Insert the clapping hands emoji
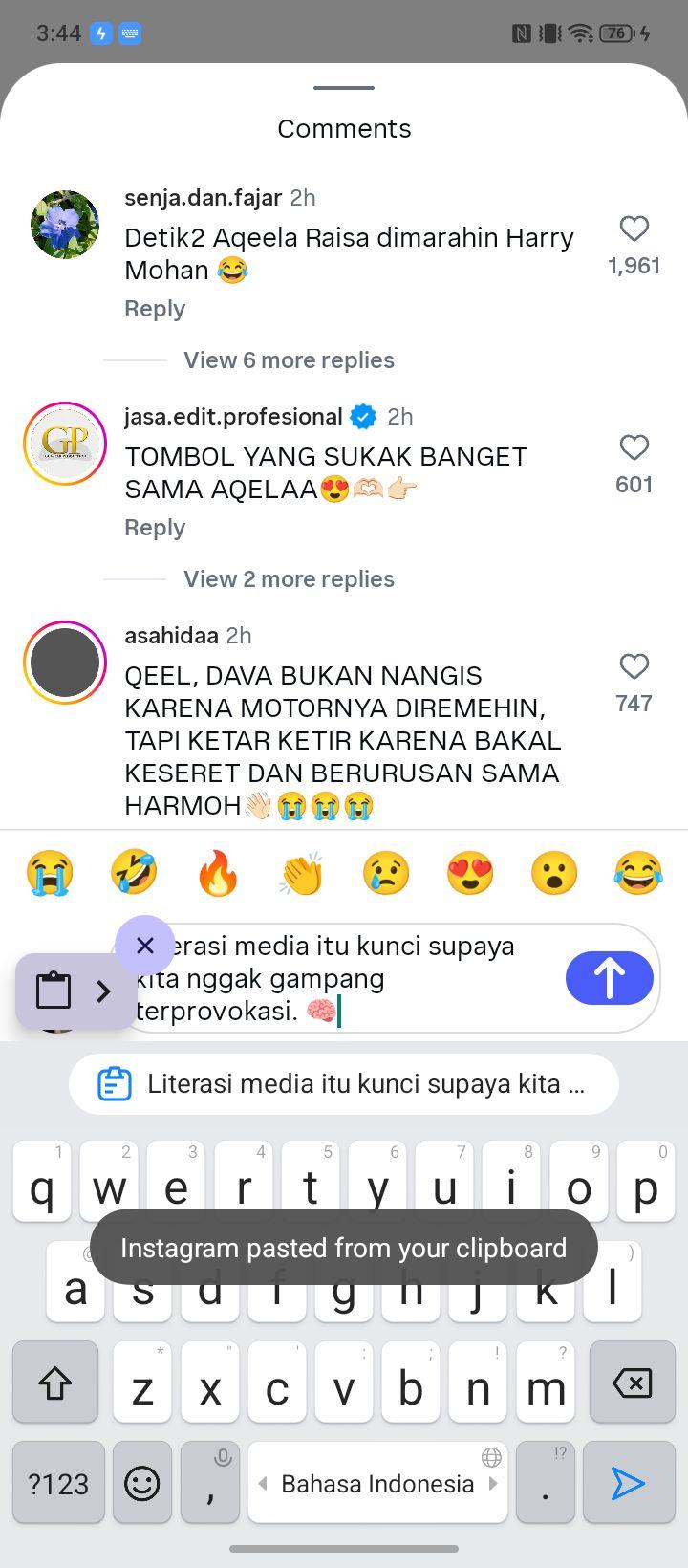This screenshot has height=1568, width=688. 302,873
